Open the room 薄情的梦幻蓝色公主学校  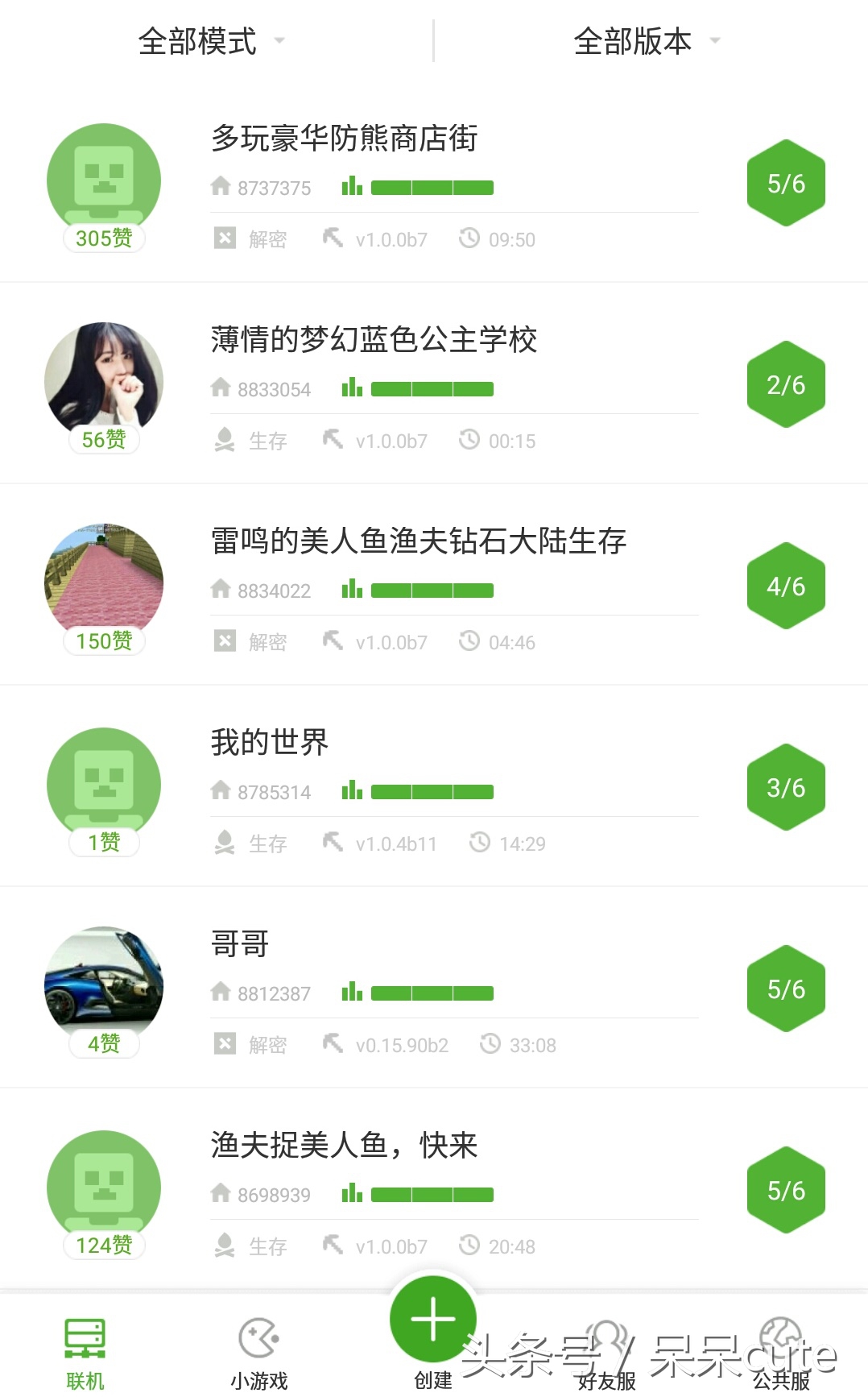pos(374,340)
